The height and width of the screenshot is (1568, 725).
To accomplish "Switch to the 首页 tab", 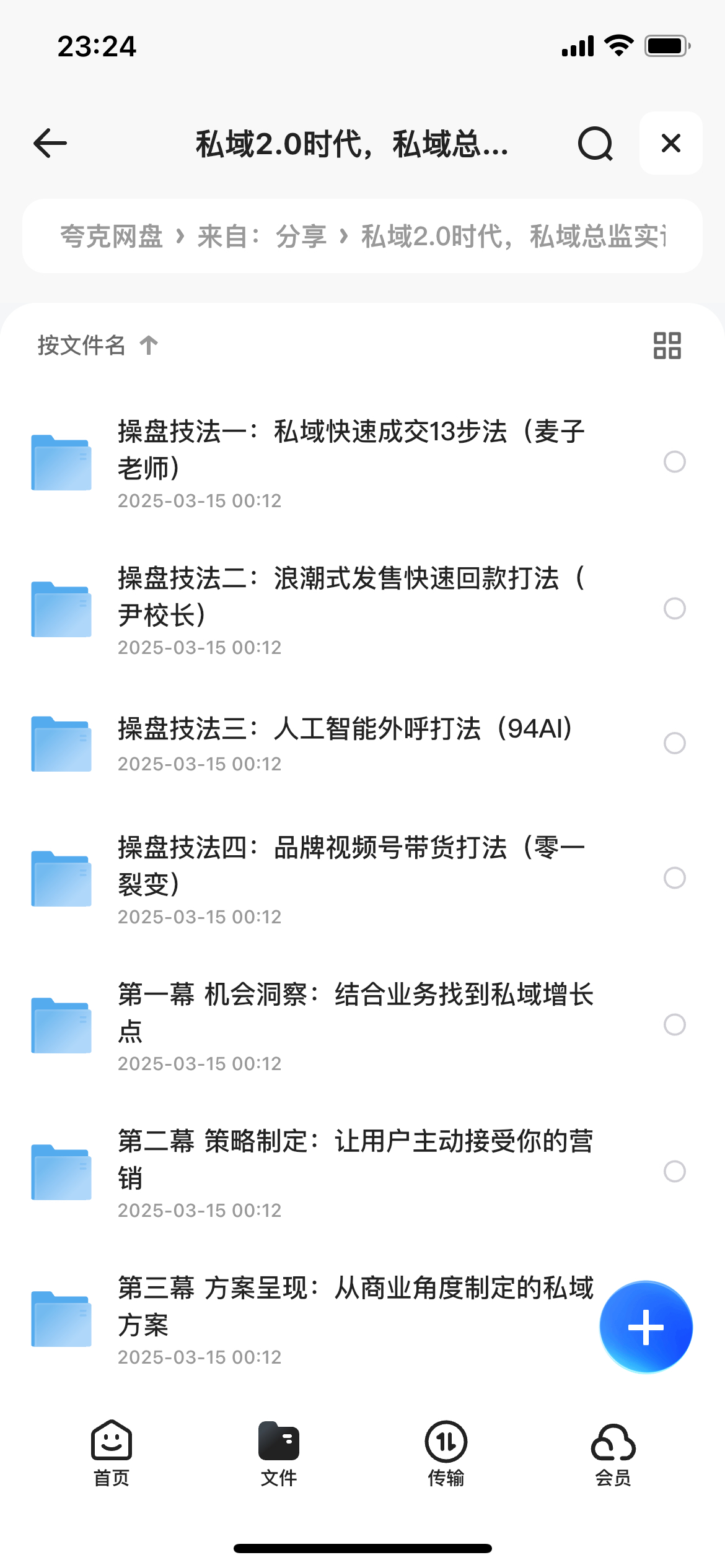I will pyautogui.click(x=112, y=1453).
